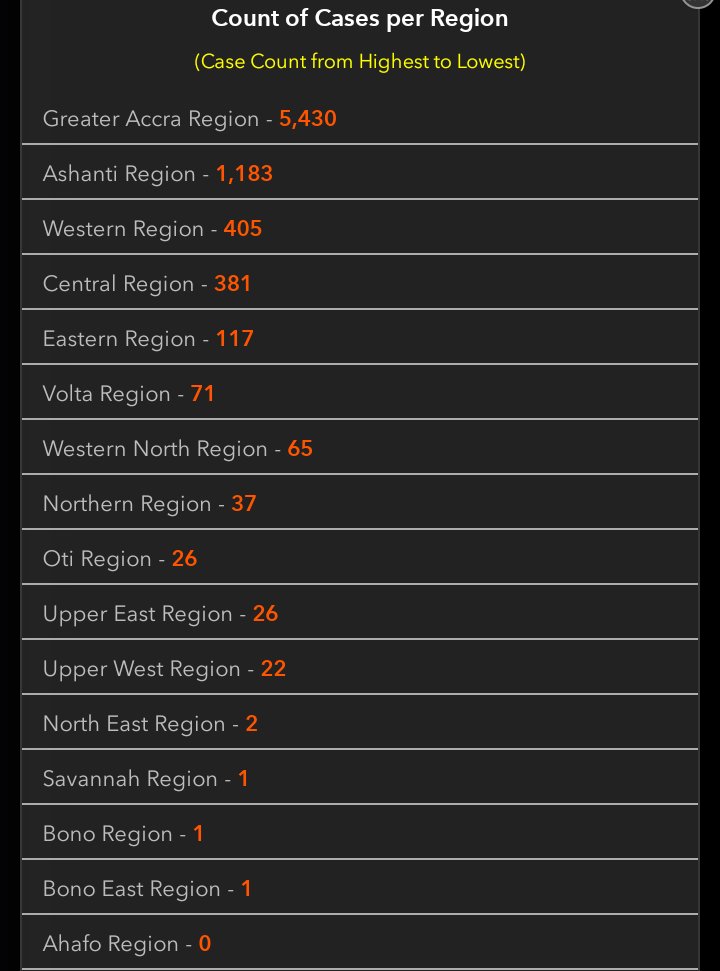Click the Count of Cases per Region title
The width and height of the screenshot is (720, 971).
pyautogui.click(x=359, y=18)
